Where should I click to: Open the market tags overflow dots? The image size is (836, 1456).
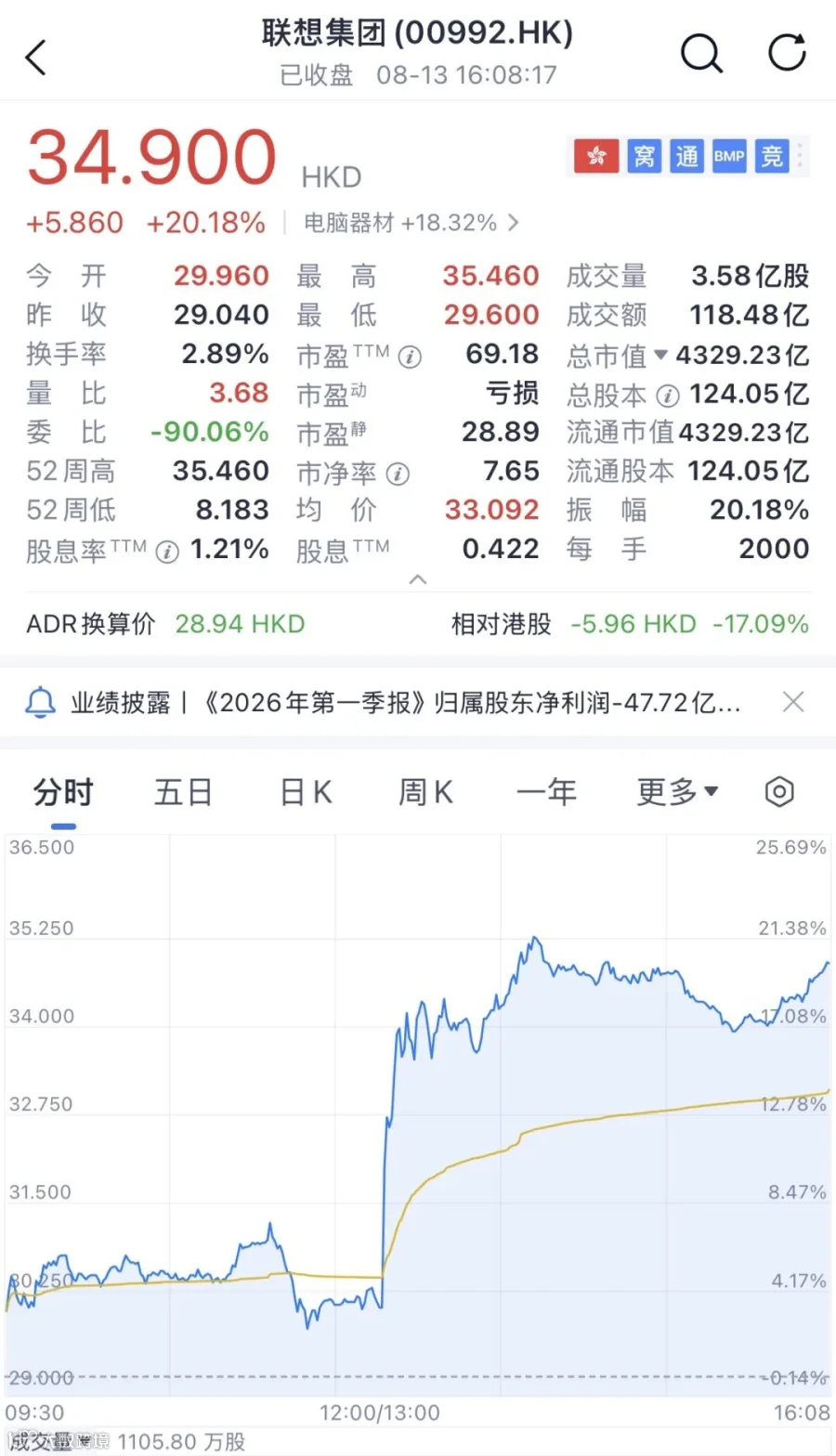click(x=800, y=156)
